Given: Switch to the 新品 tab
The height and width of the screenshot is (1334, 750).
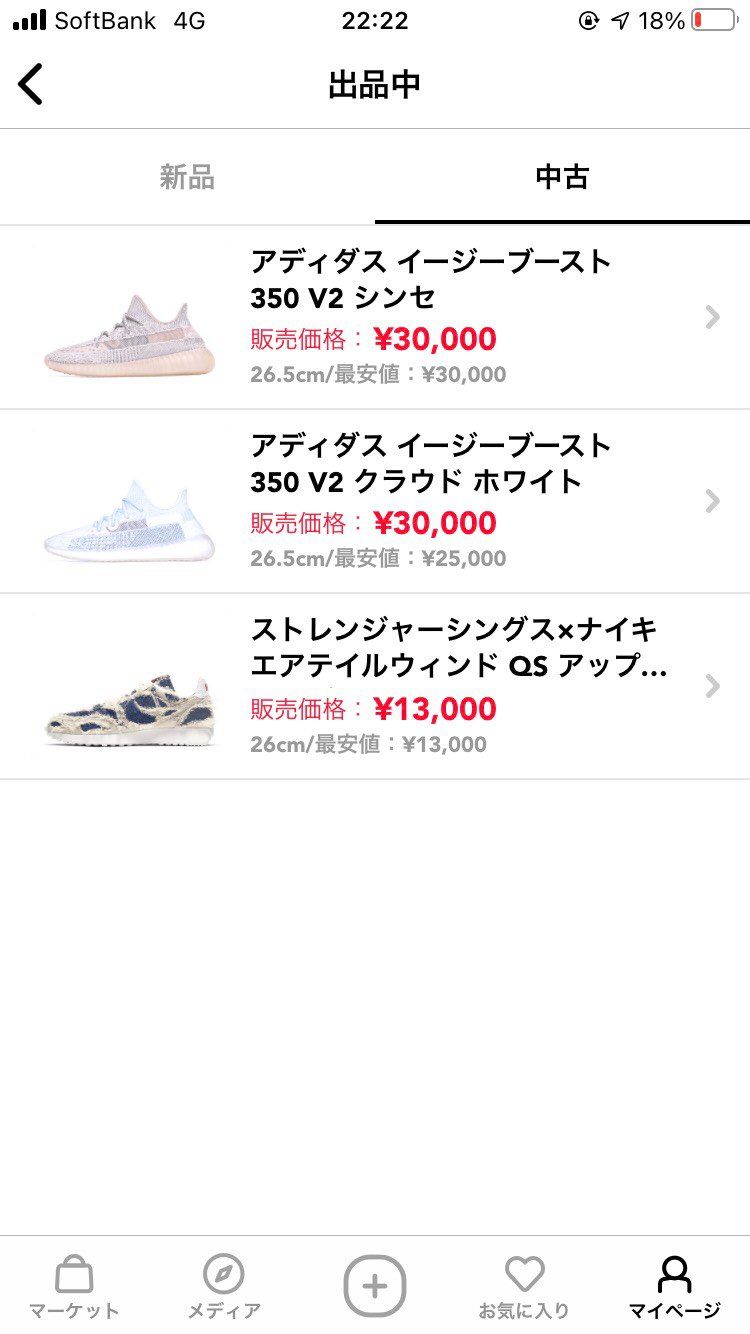Looking at the screenshot, I should coord(186,176).
